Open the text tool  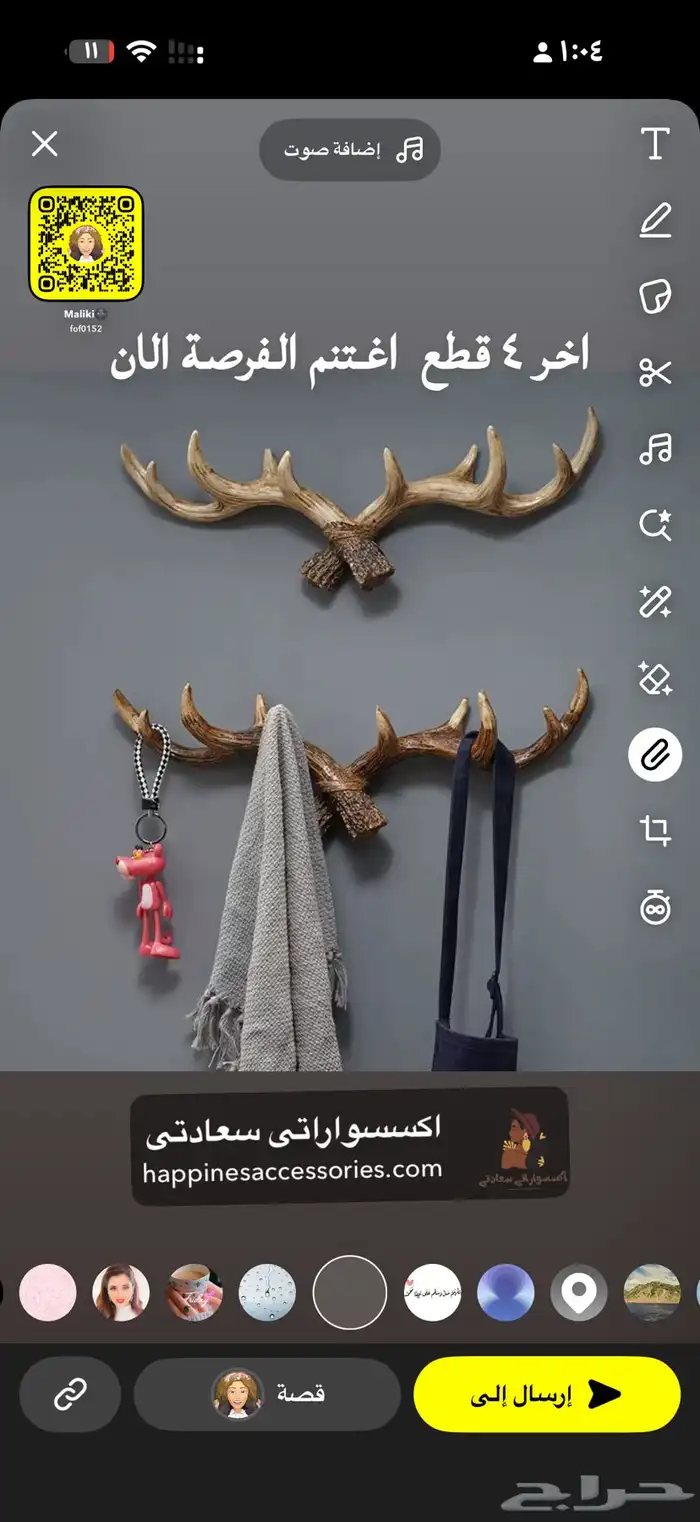(655, 144)
